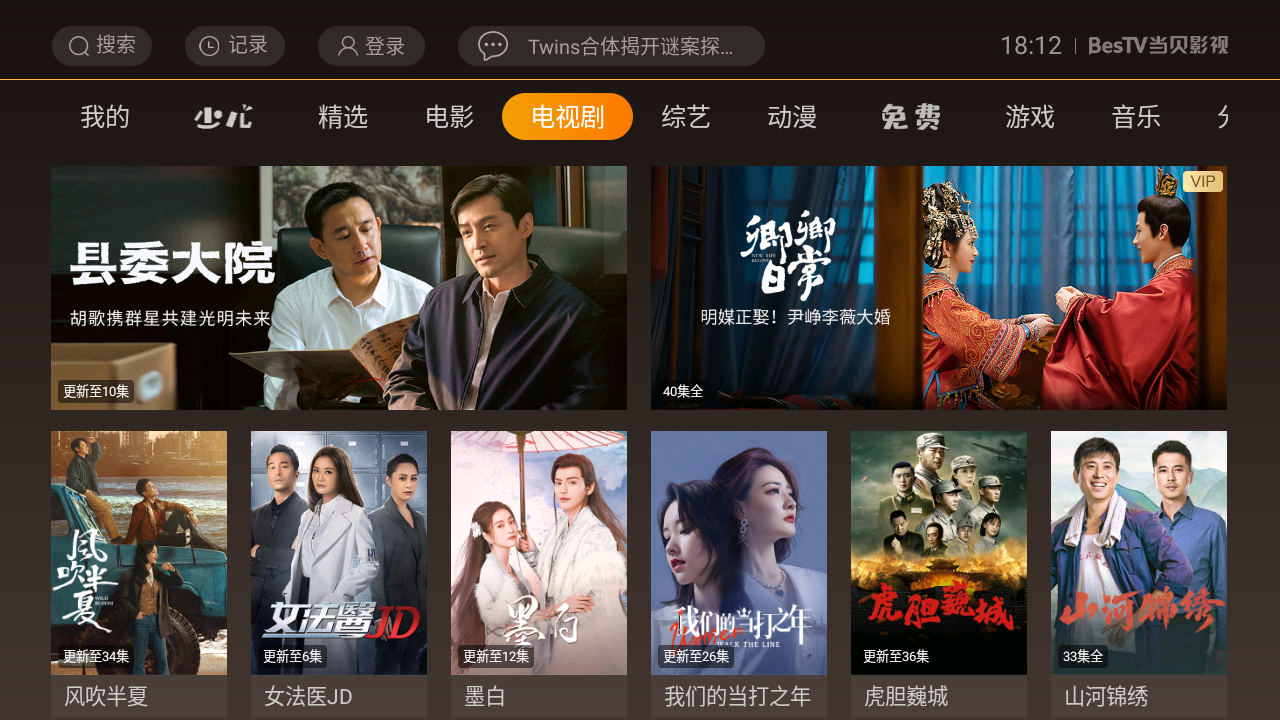Viewport: 1280px width, 720px height.
Task: Tap the 登录 login button
Action: point(371,46)
